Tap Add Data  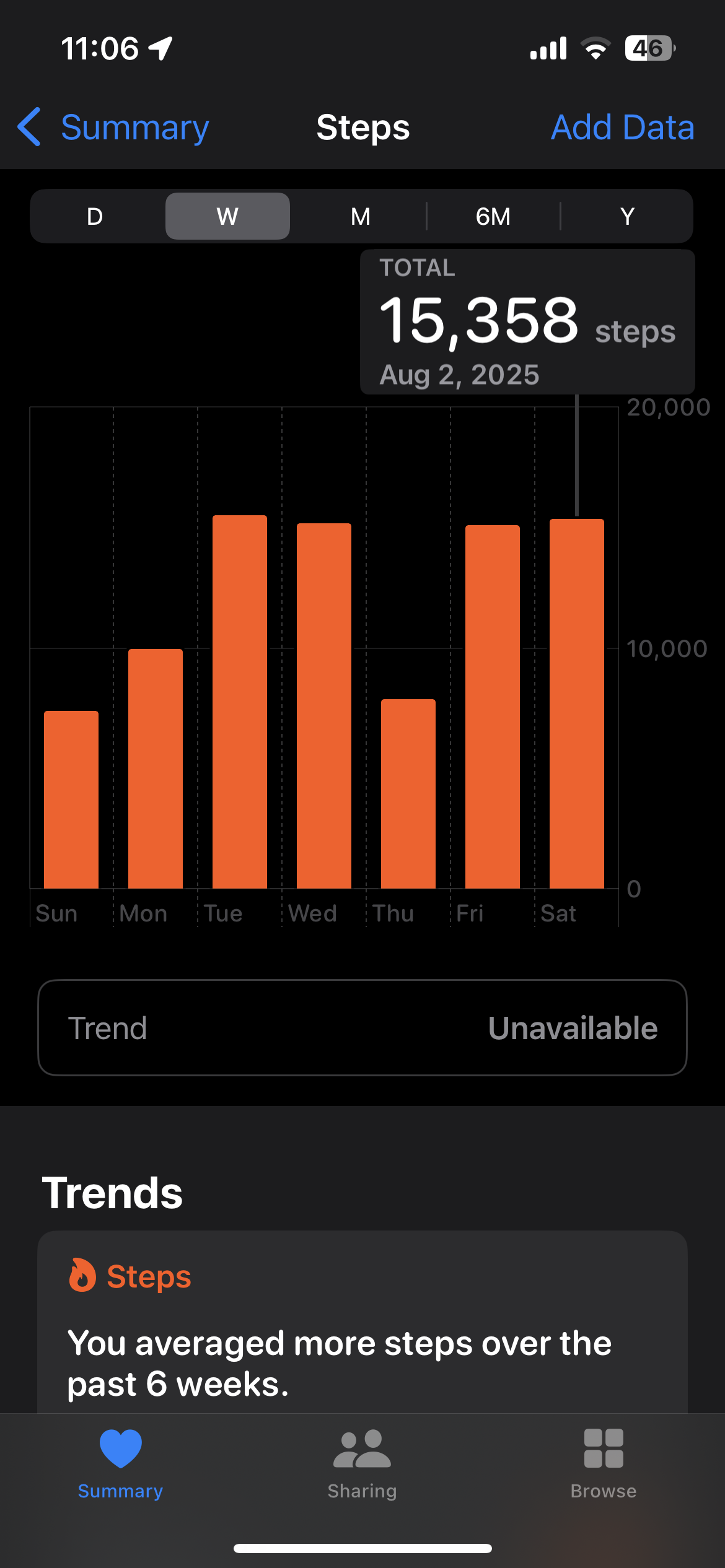pos(622,128)
